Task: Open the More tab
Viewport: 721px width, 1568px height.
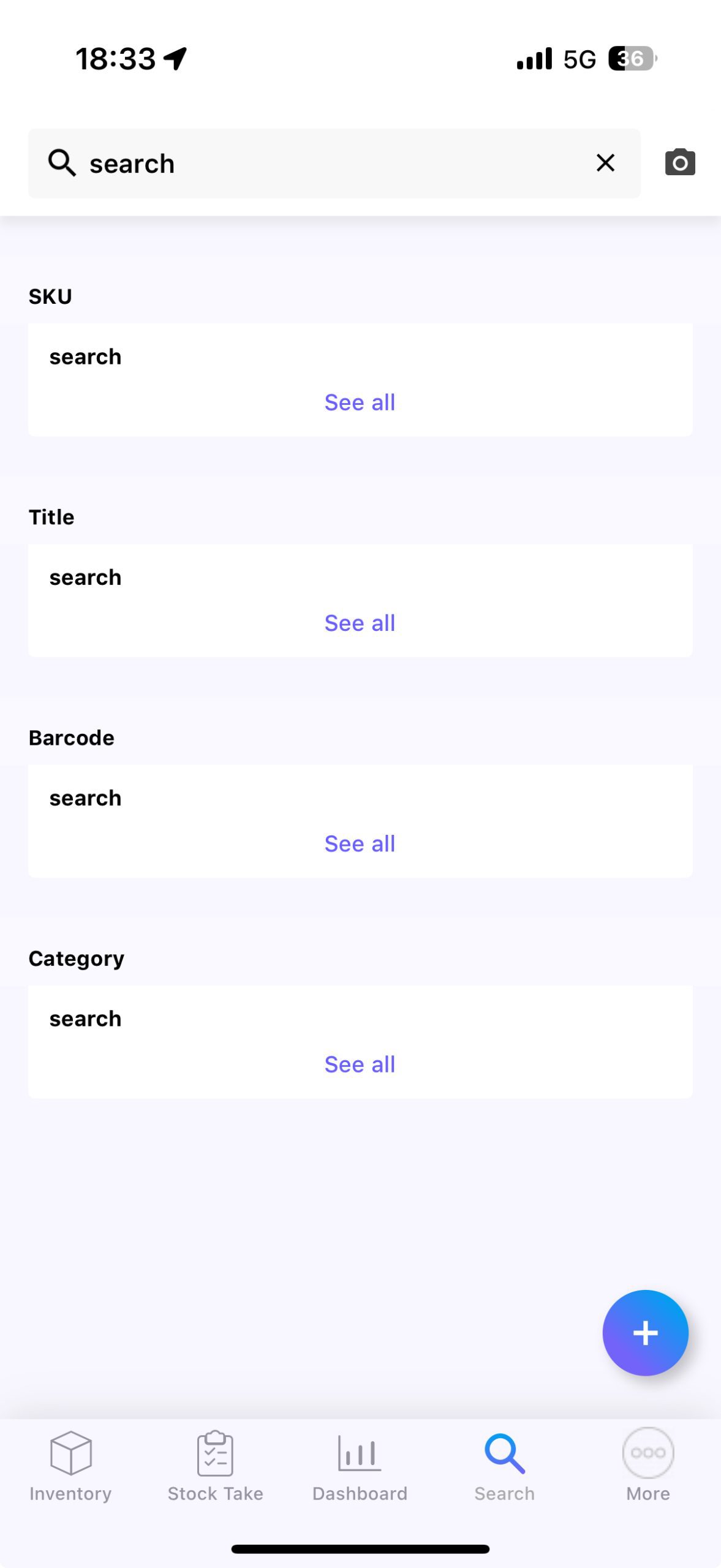Action: click(x=647, y=1465)
